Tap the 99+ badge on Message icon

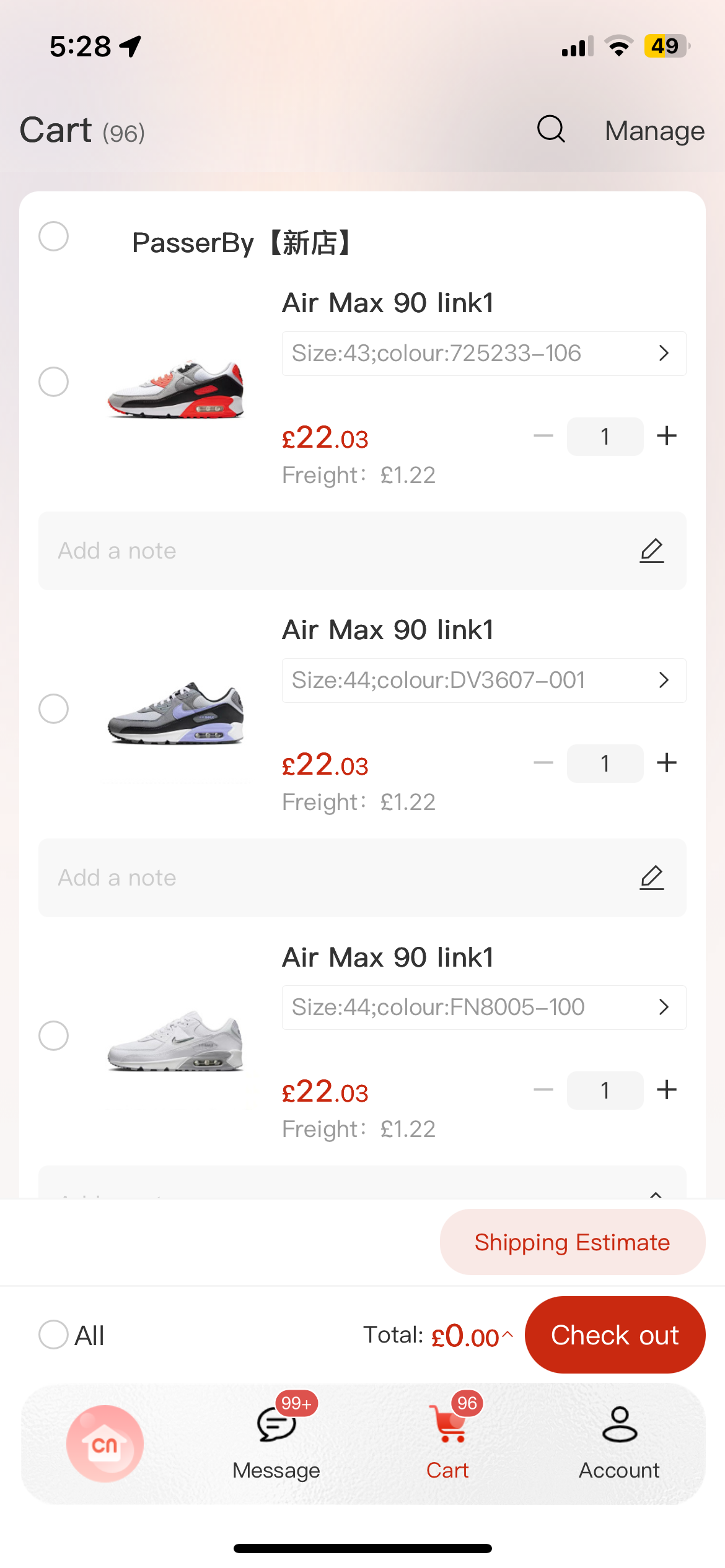(294, 1405)
